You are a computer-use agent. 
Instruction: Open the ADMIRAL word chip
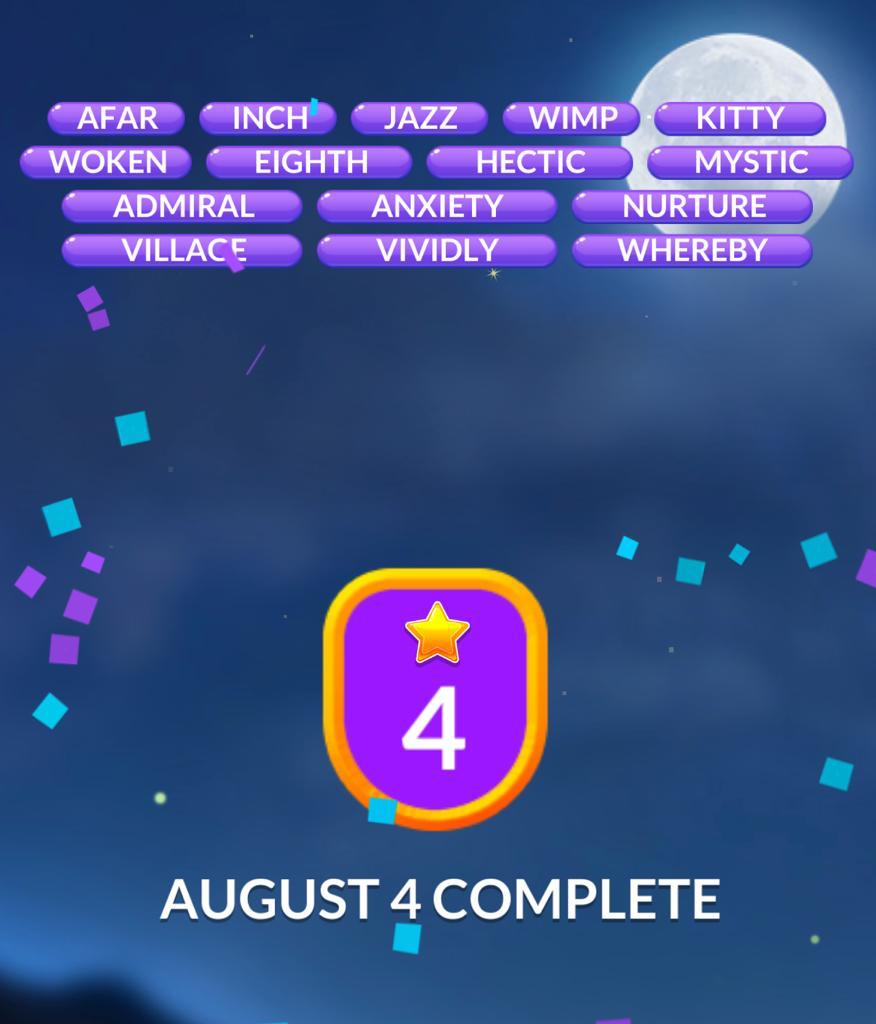pos(182,206)
